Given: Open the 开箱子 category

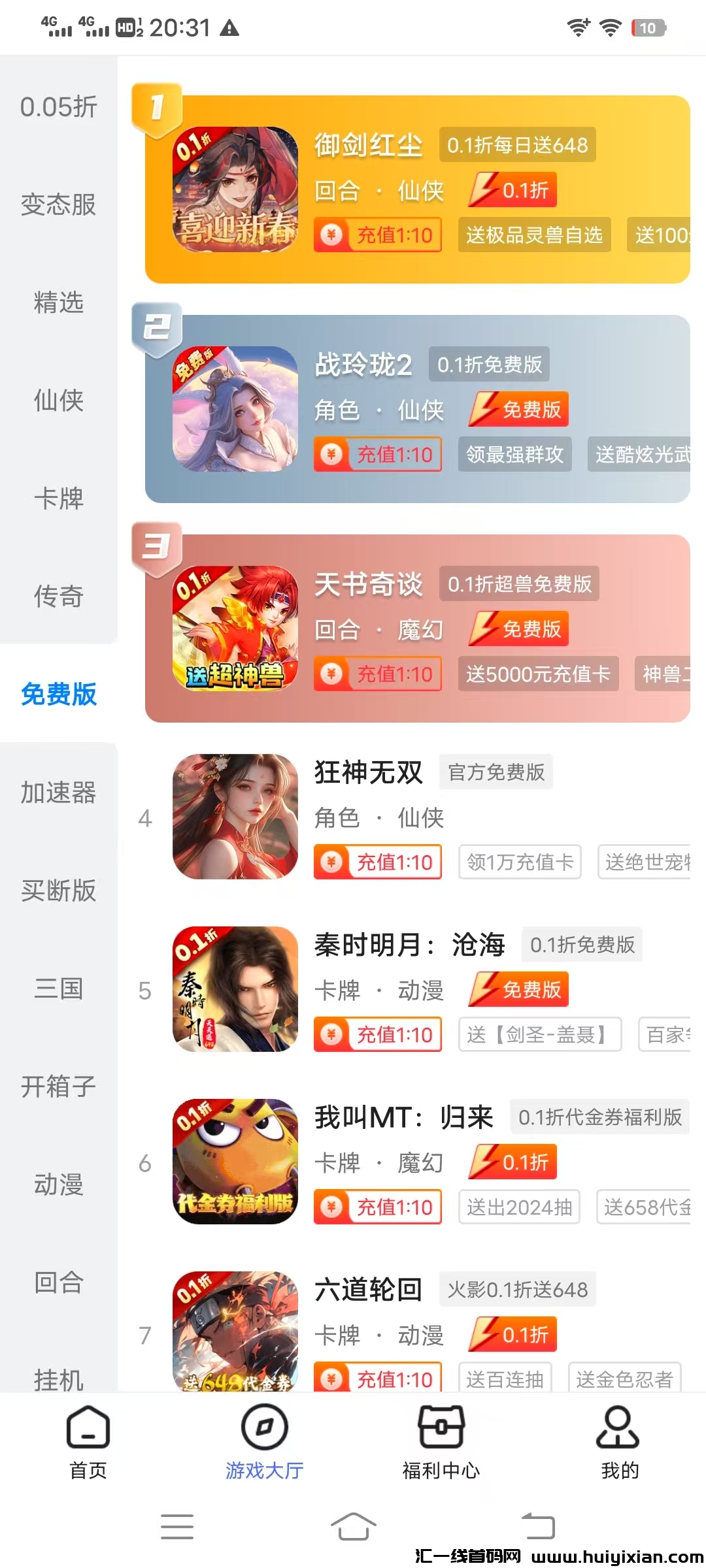Looking at the screenshot, I should point(59,1086).
